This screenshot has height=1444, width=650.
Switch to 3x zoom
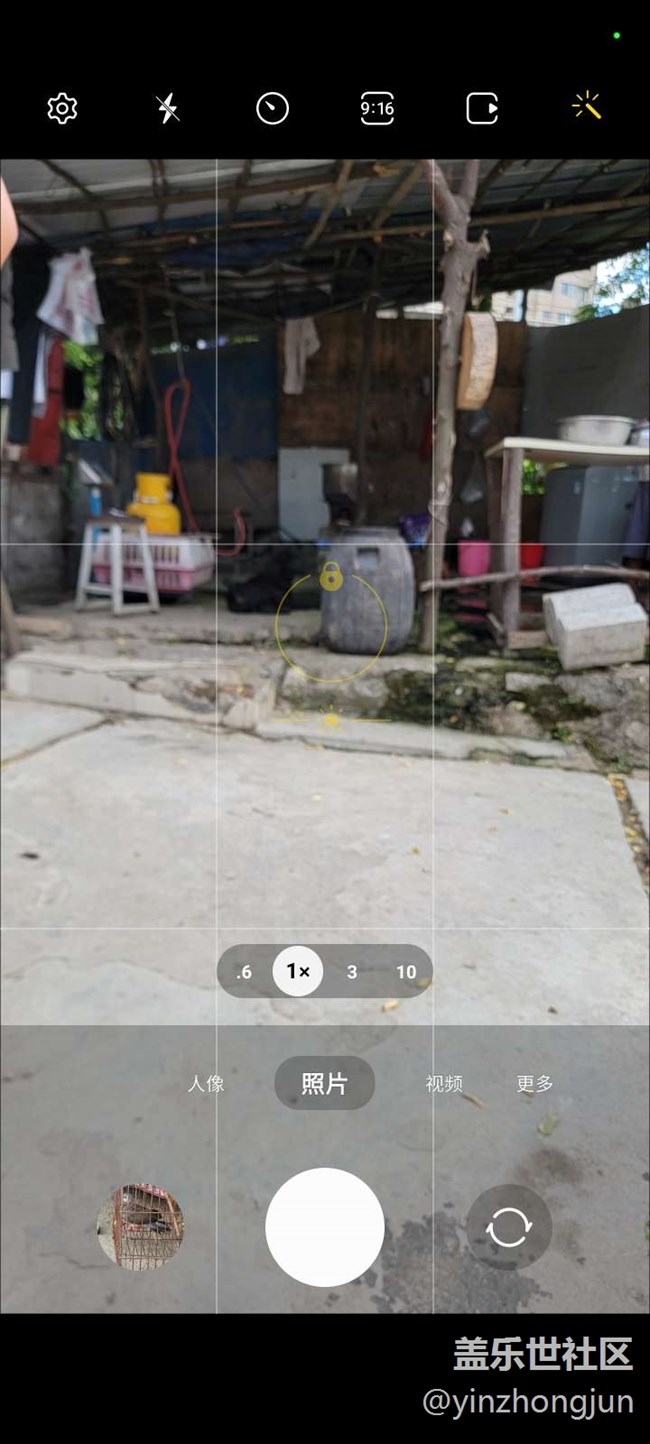[x=352, y=972]
